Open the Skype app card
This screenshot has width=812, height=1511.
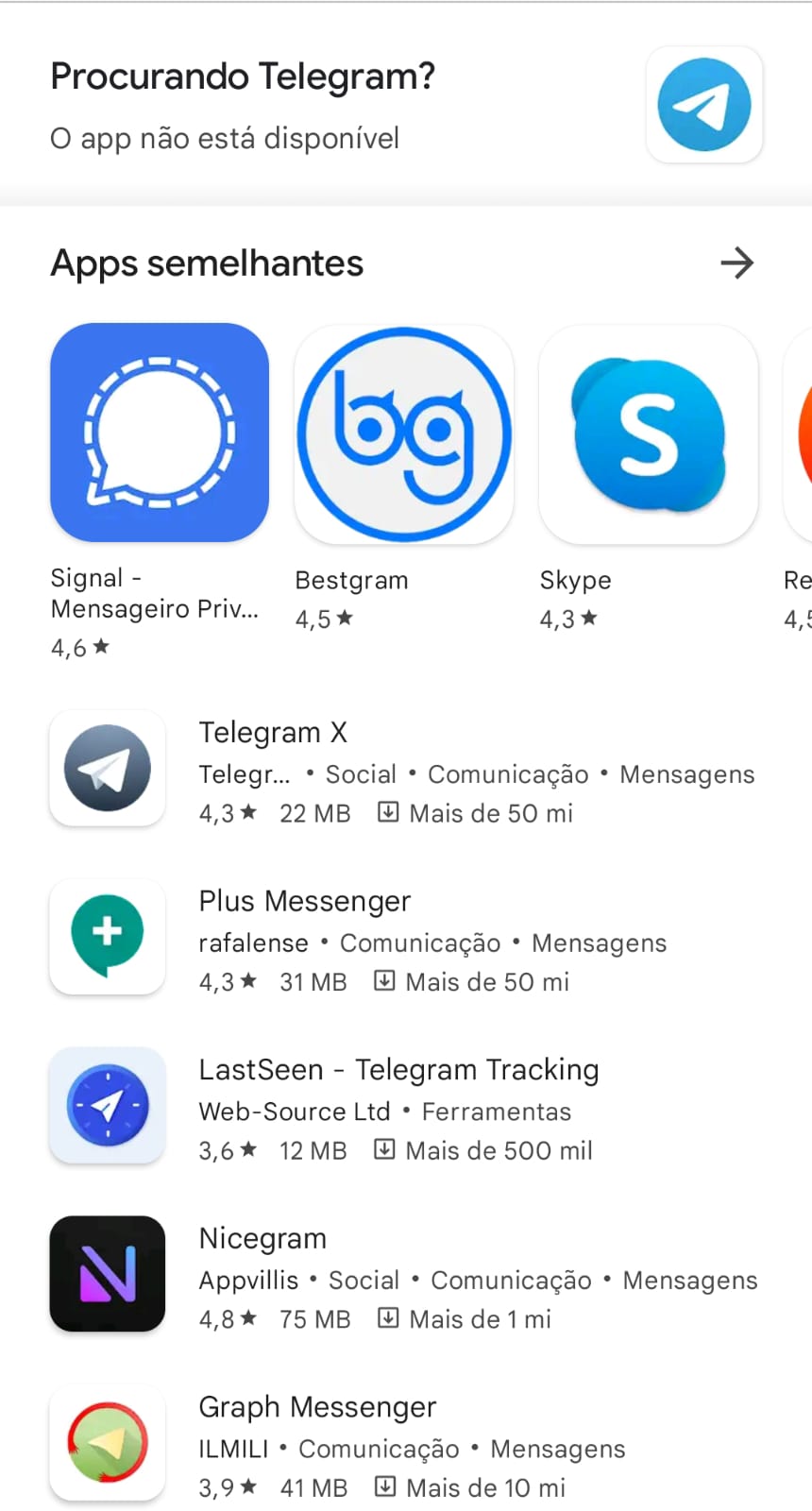pyautogui.click(x=648, y=478)
